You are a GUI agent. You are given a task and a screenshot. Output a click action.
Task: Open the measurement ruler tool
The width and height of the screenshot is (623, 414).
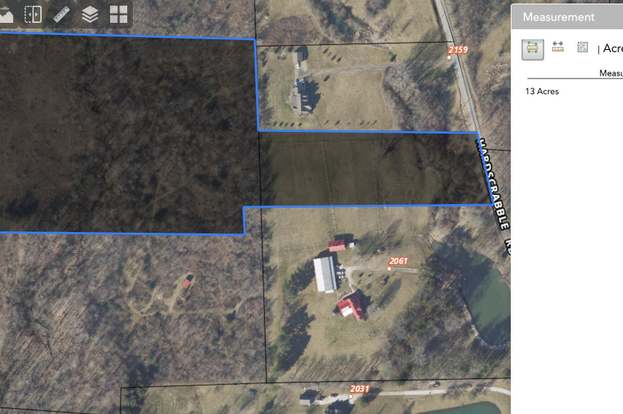61,14
